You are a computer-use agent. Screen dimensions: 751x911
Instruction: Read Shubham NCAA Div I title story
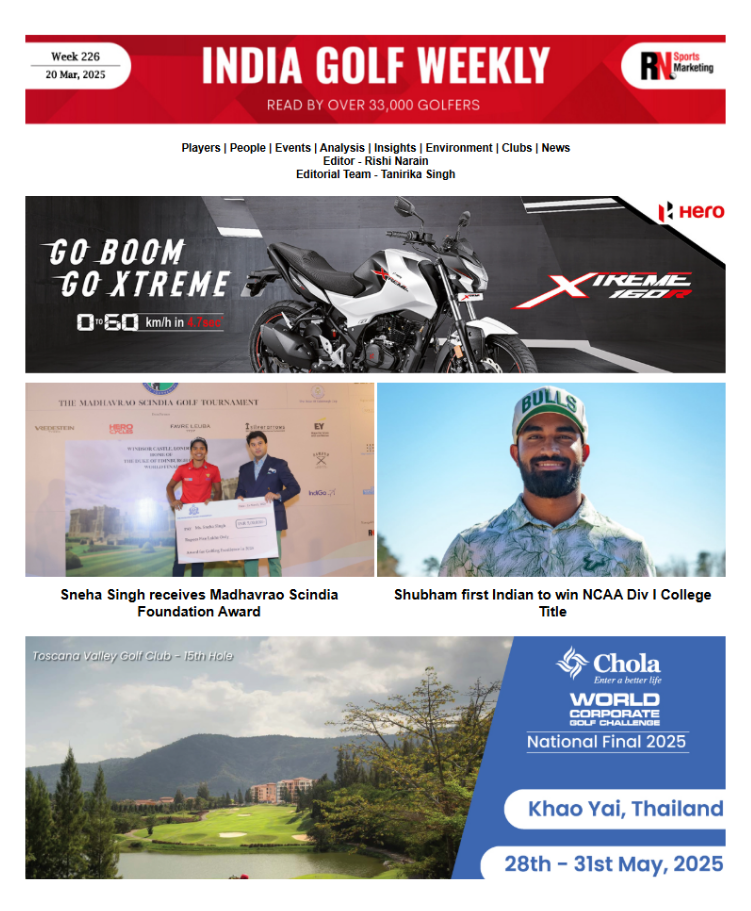[552, 602]
